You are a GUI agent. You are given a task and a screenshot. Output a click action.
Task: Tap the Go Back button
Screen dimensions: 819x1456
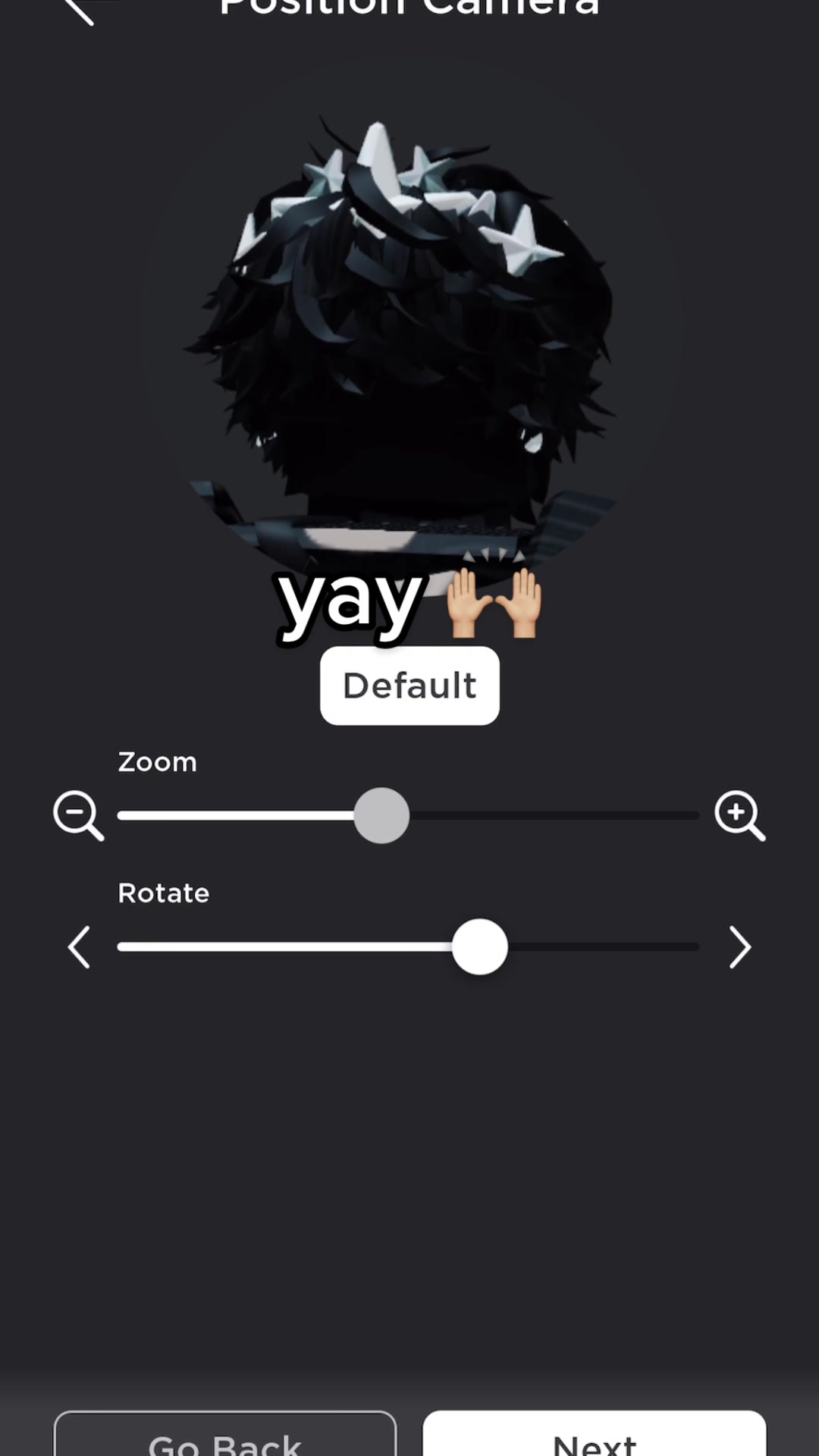pyautogui.click(x=225, y=1433)
